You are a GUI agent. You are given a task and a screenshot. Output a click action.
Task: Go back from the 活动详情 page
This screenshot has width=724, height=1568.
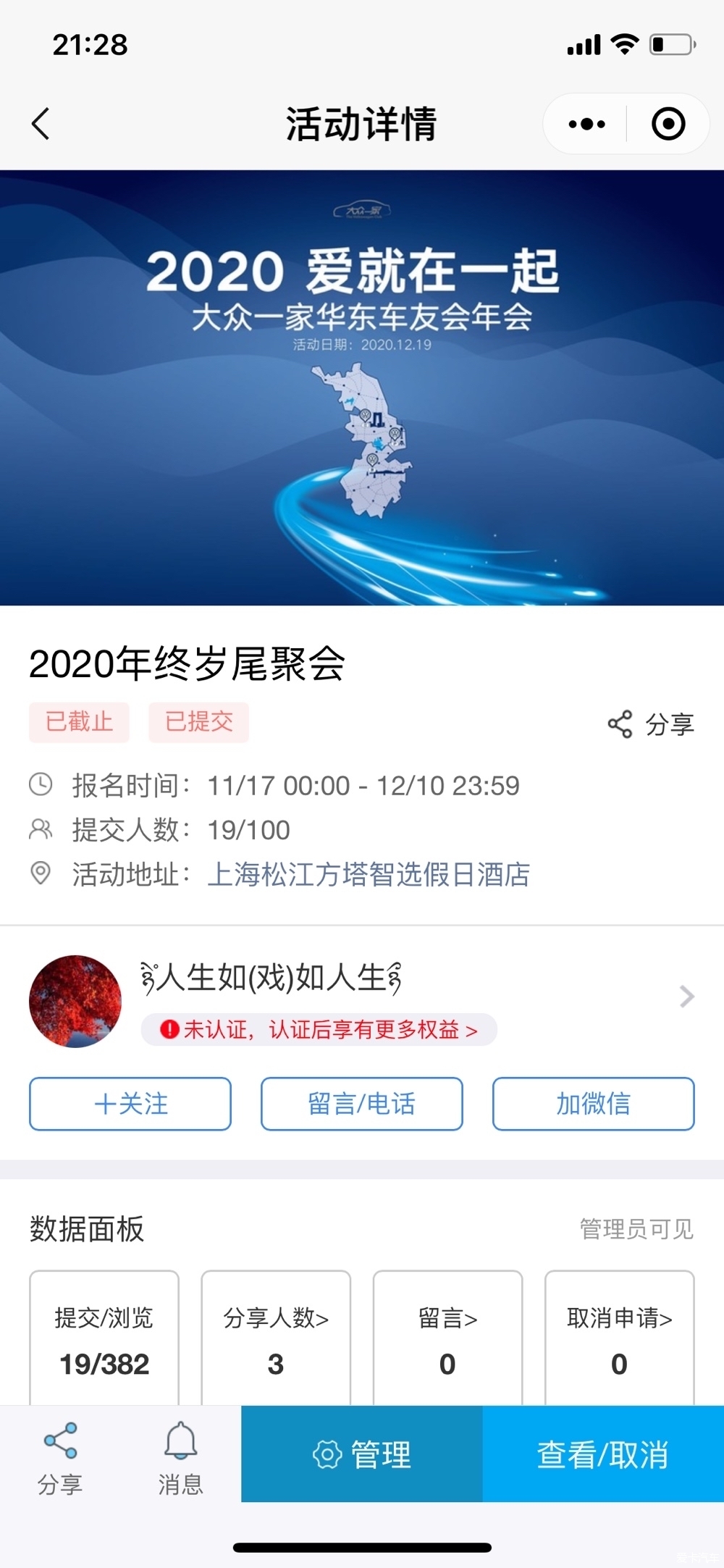[41, 124]
